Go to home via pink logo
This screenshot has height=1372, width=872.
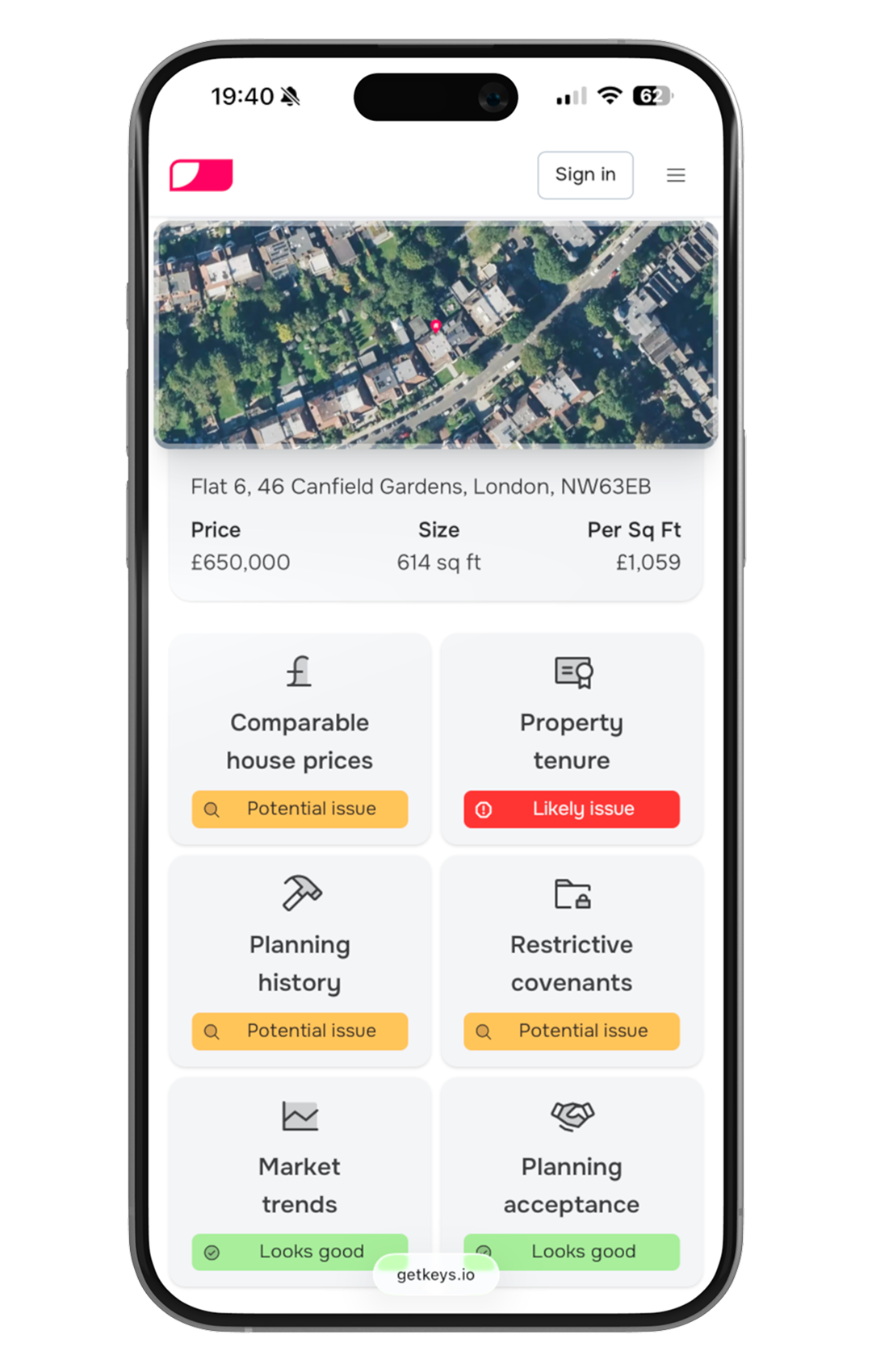click(201, 175)
